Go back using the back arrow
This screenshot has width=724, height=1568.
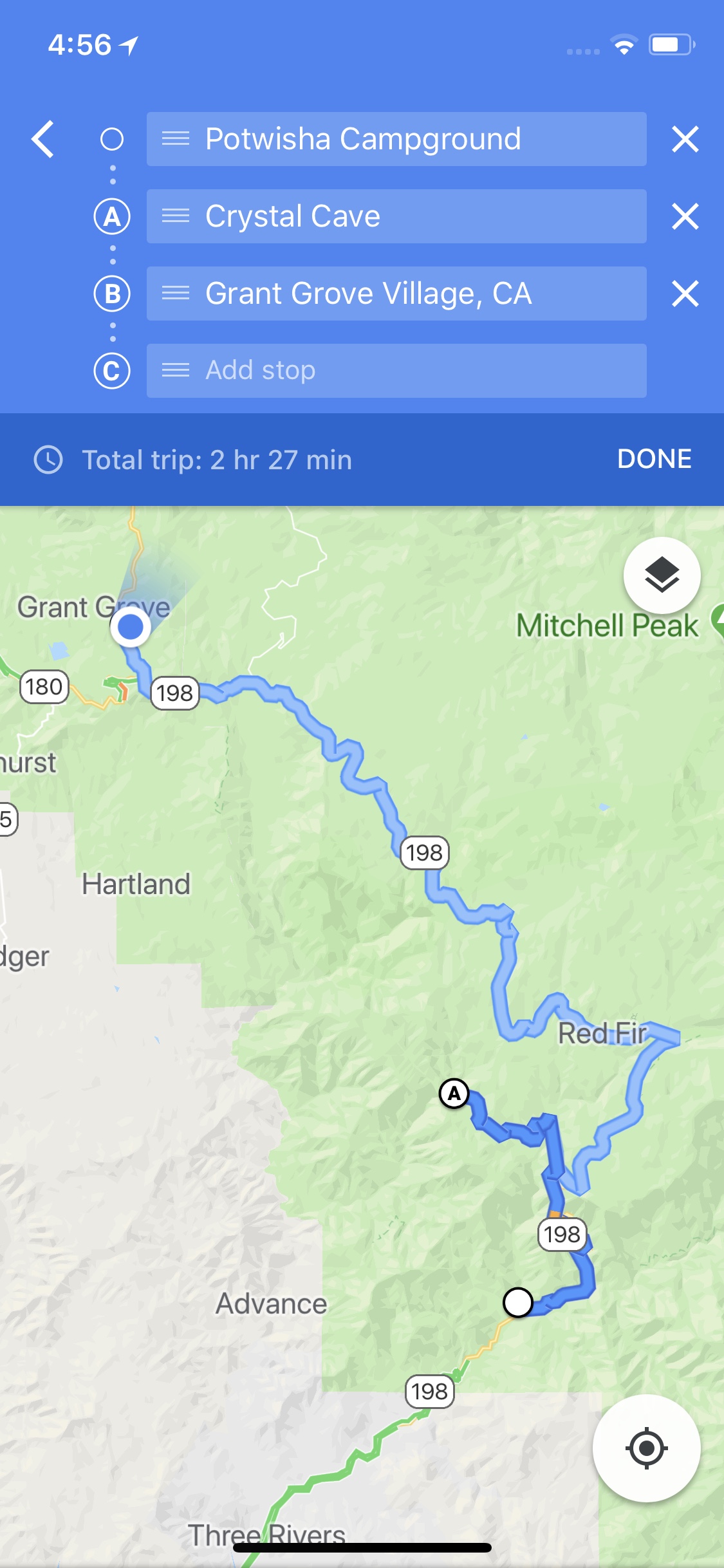43,139
